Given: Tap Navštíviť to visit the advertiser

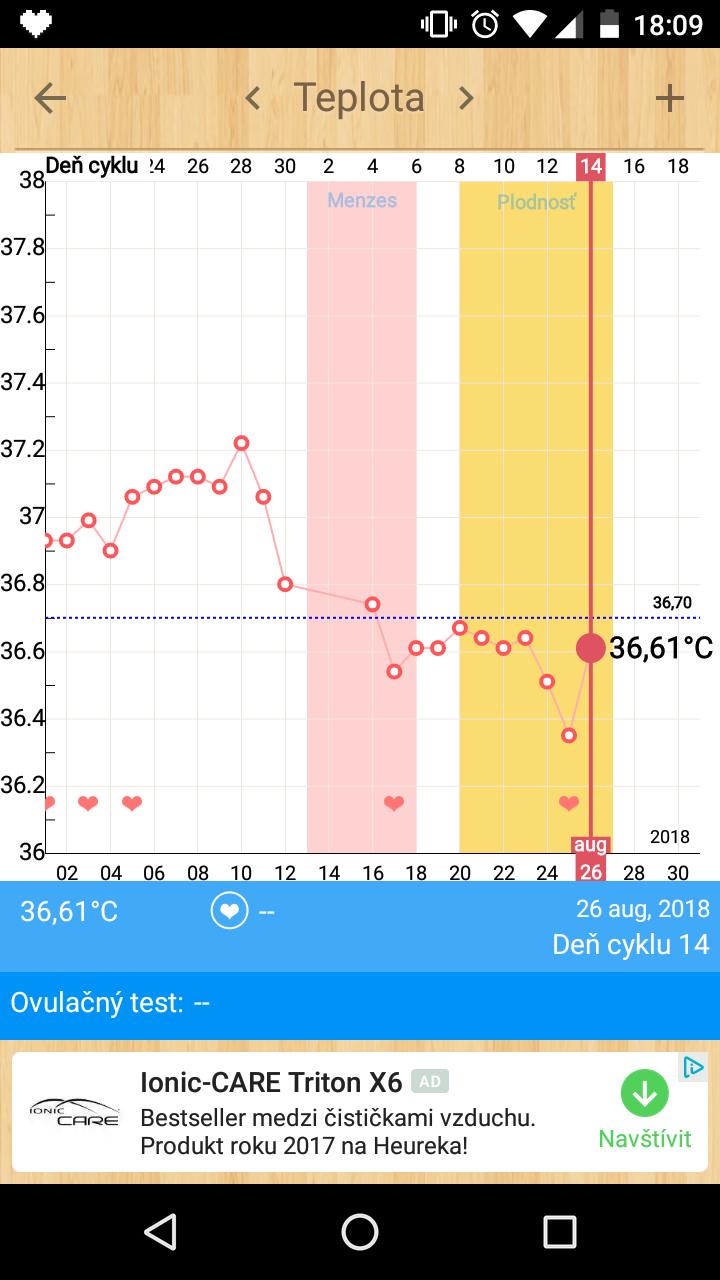Looking at the screenshot, I should [x=645, y=1112].
